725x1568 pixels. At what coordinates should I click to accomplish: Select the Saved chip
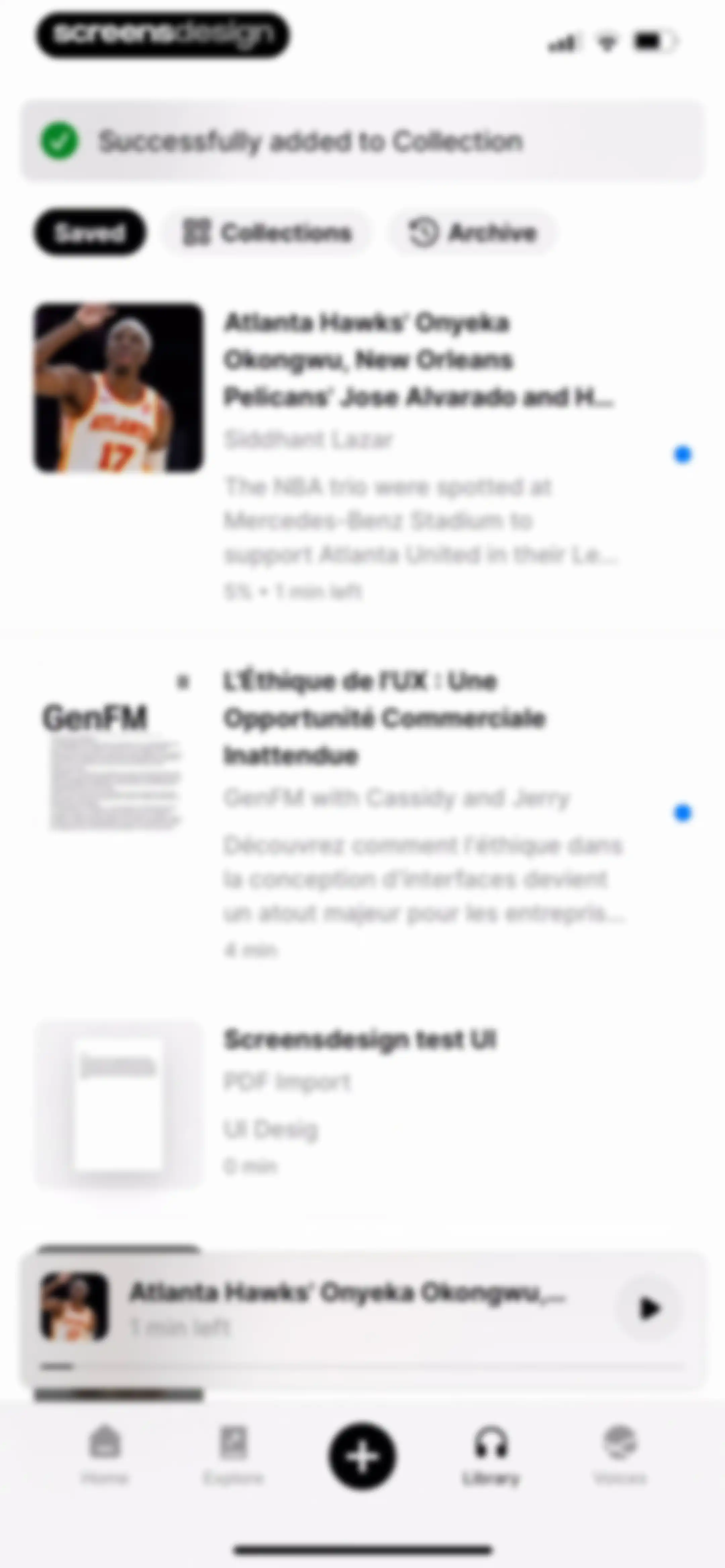[x=90, y=233]
